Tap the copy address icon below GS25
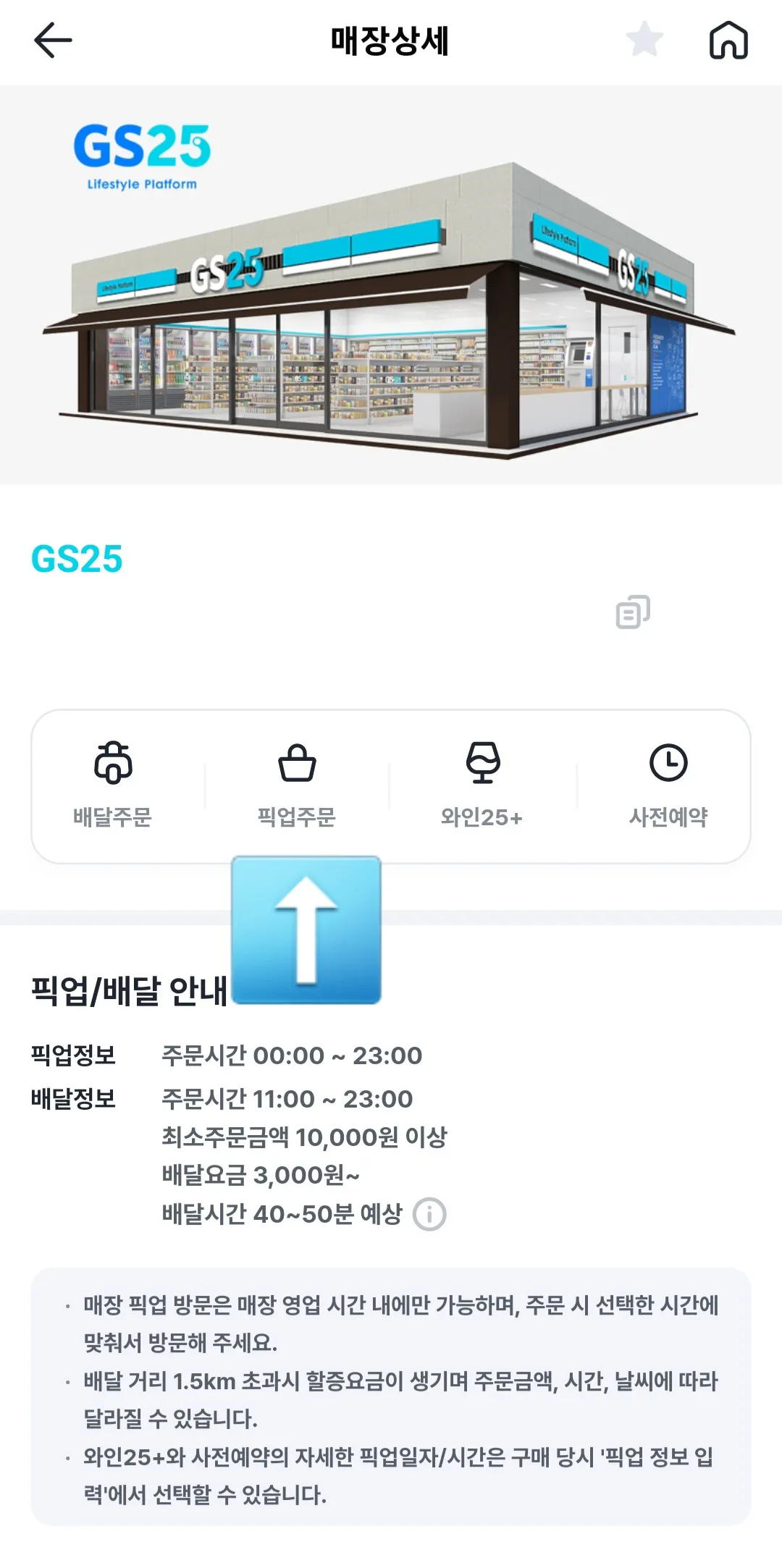782x1568 pixels. pos(634,612)
